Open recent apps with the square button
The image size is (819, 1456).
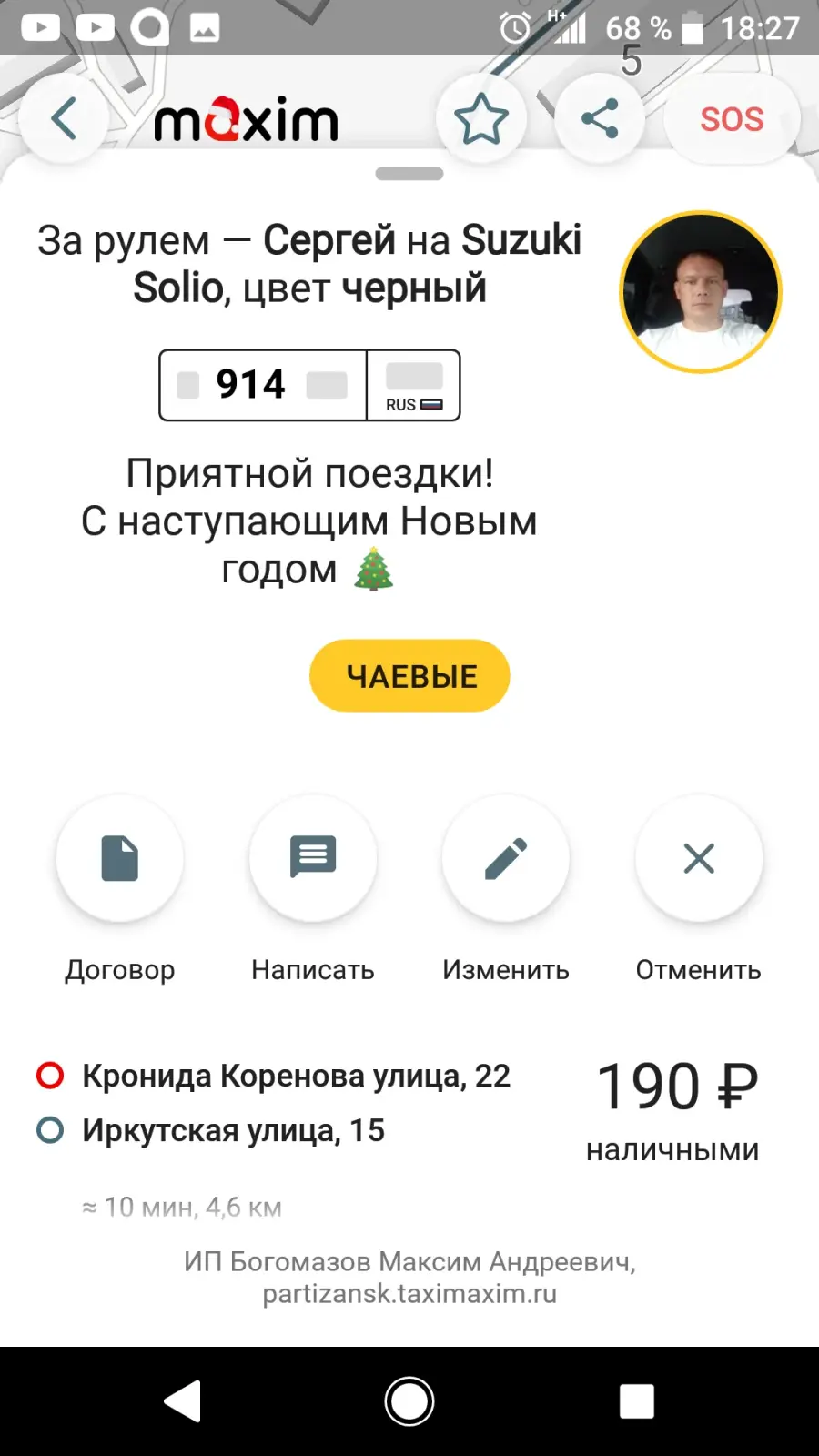pos(637,1401)
